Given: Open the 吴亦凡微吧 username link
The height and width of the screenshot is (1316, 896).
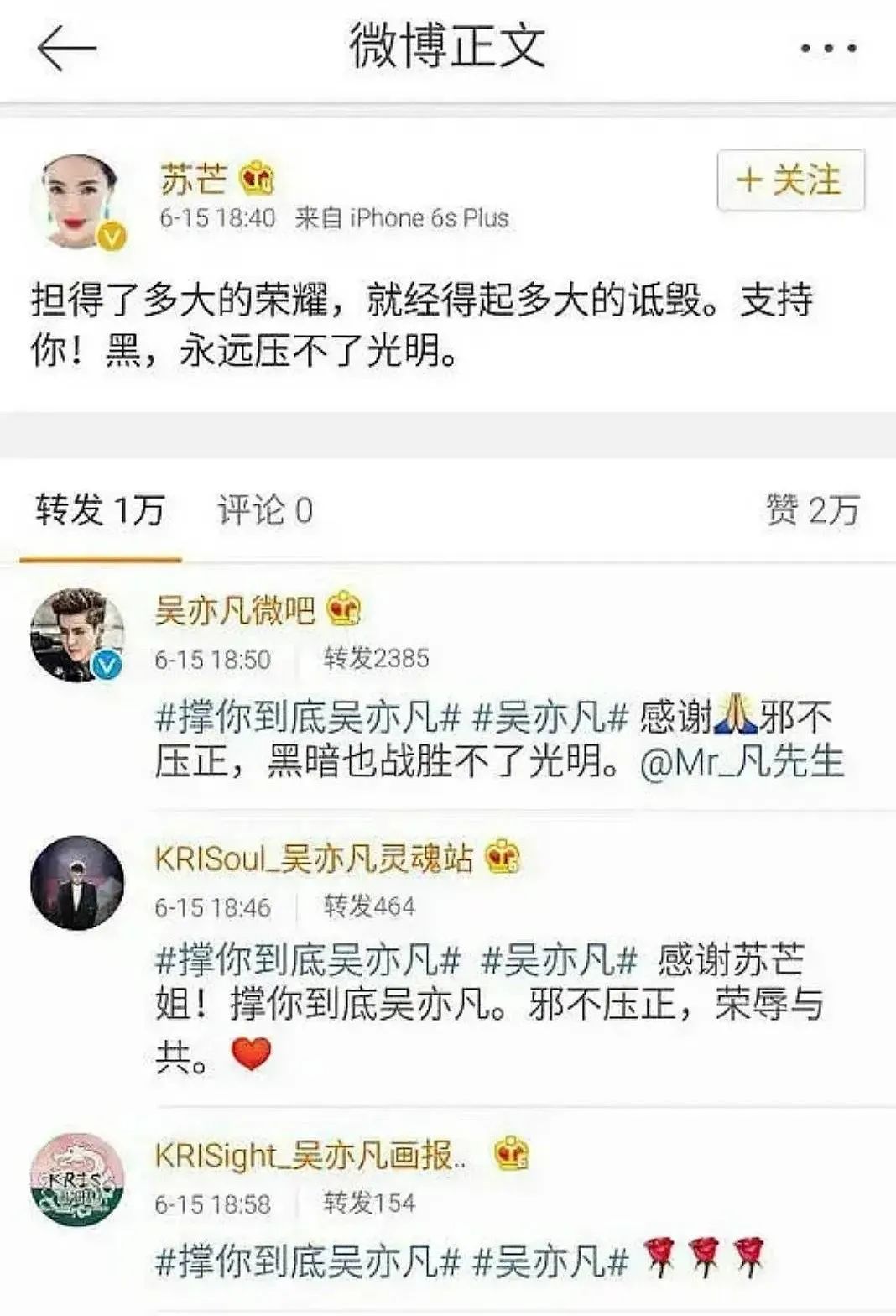Looking at the screenshot, I should (x=235, y=610).
